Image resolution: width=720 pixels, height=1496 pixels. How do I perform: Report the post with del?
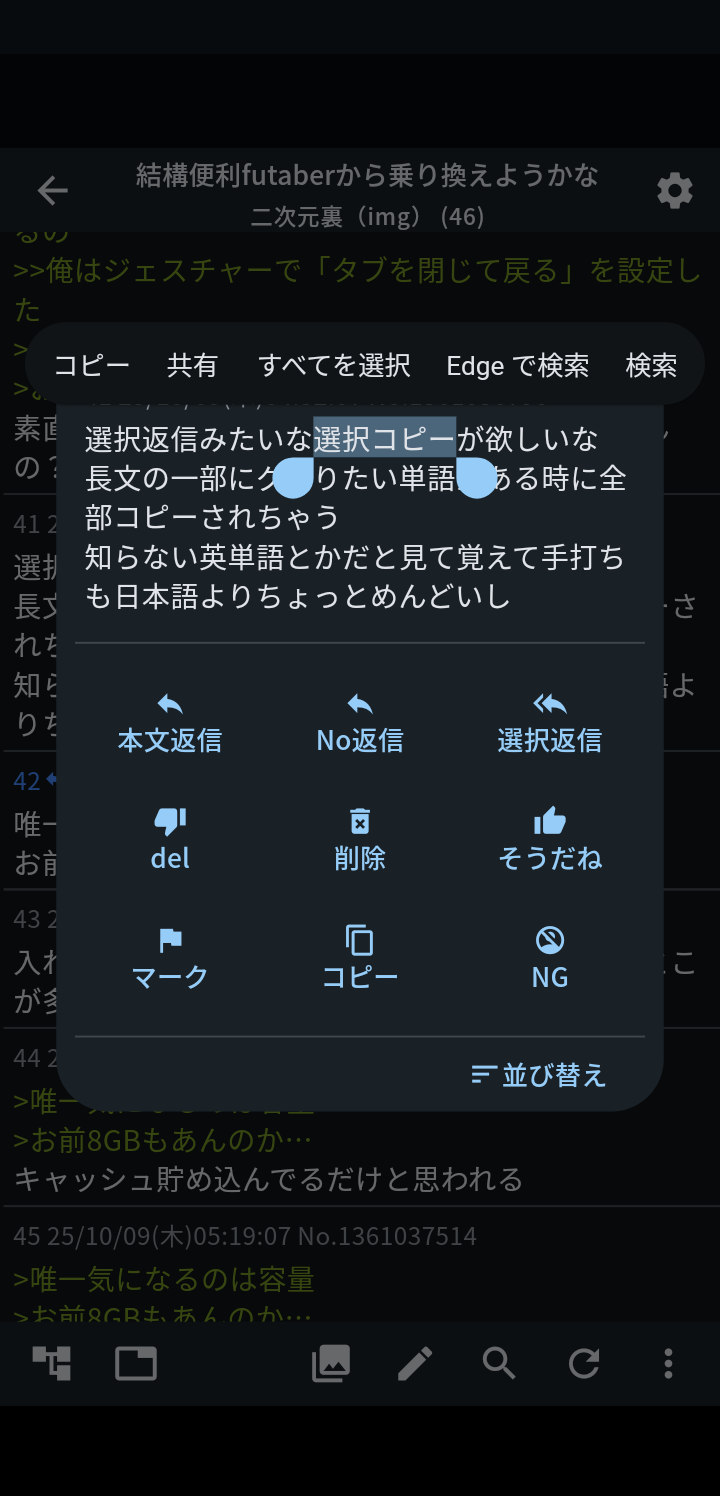point(170,840)
